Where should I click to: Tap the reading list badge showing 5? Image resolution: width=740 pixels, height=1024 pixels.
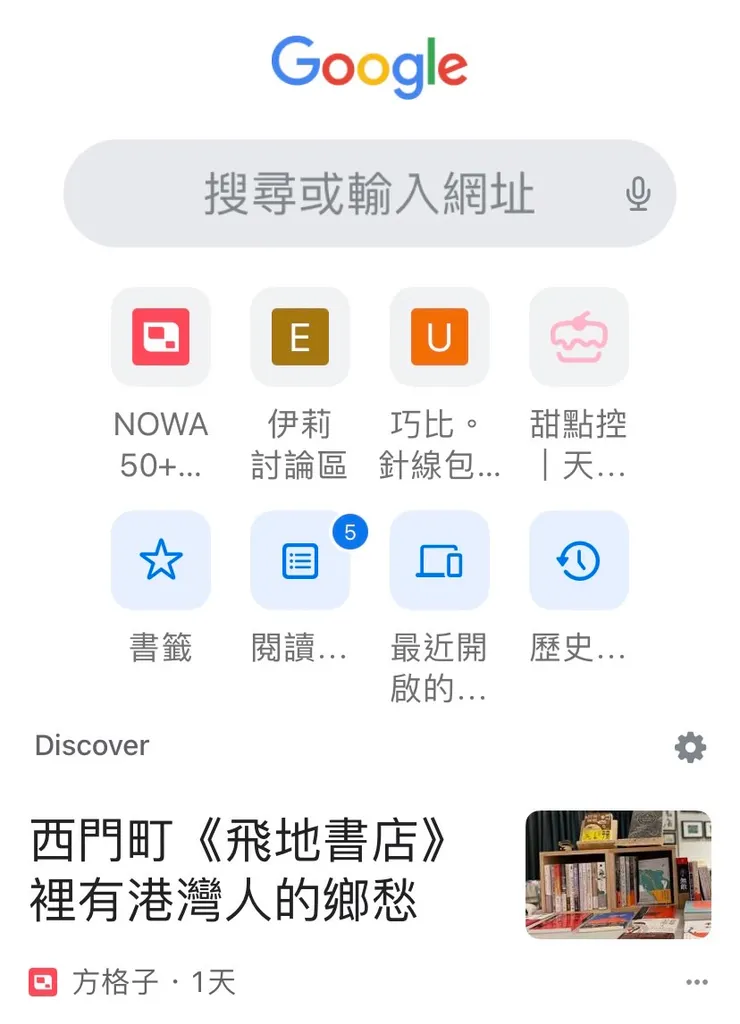tap(349, 532)
